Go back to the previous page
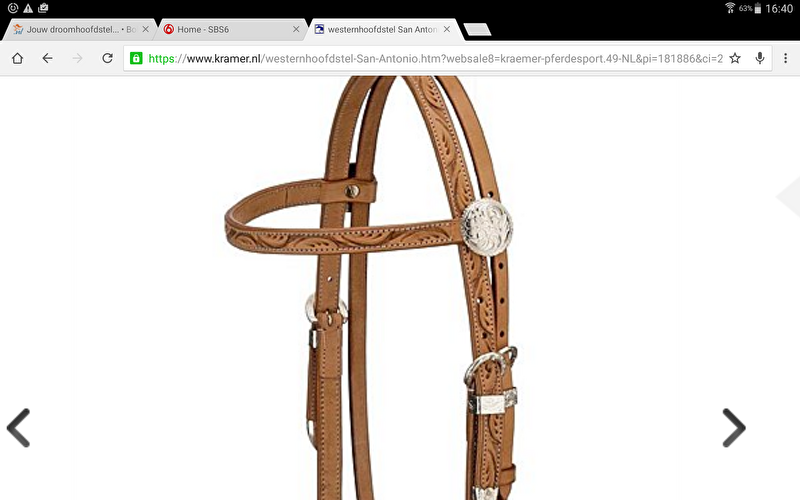Screen dimensions: 800x500 47,58
